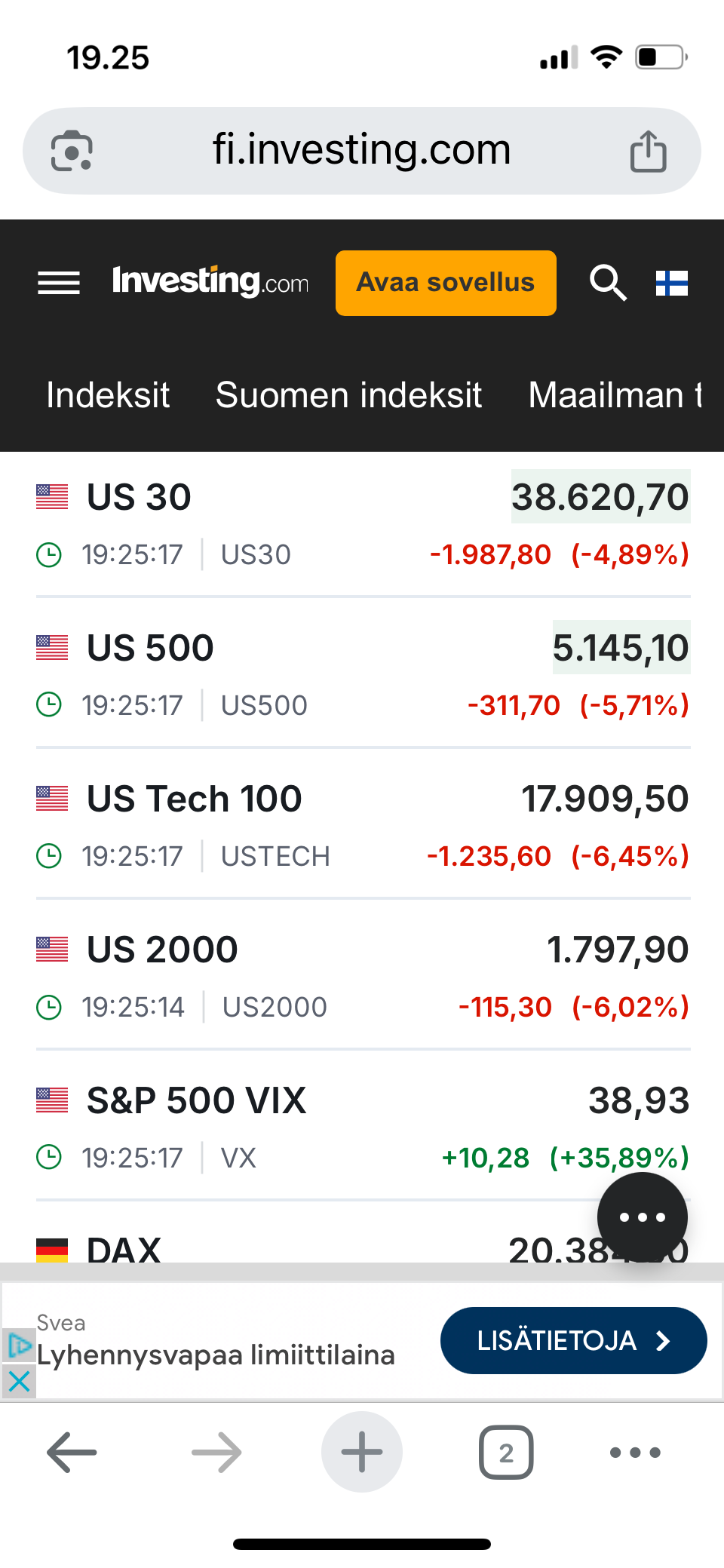The image size is (724, 1568).
Task: Share the page from the address bar
Action: coord(648,151)
